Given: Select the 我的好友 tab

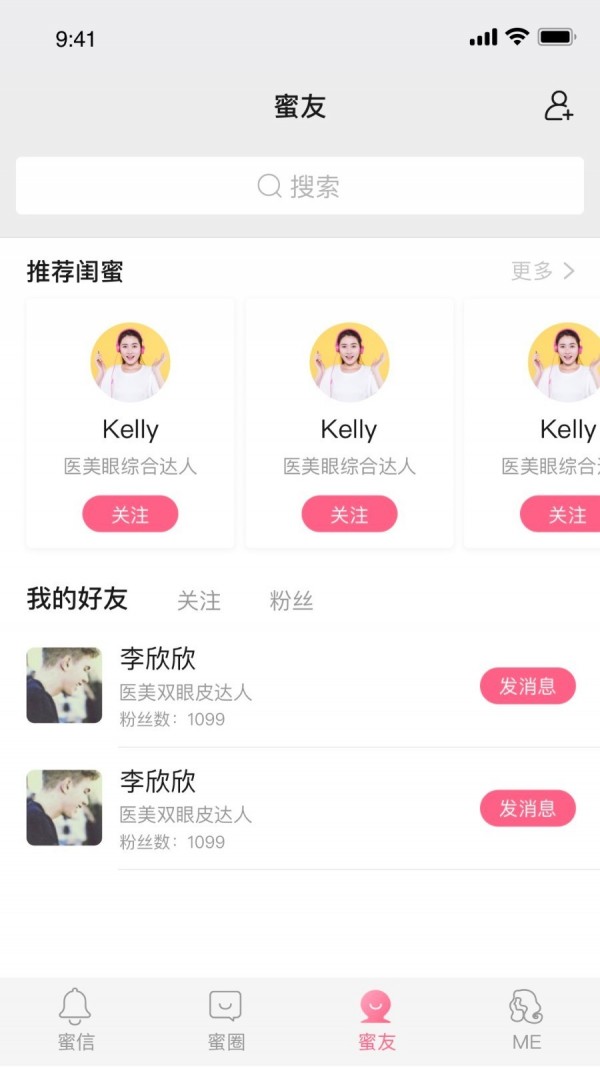Looking at the screenshot, I should pos(77,599).
